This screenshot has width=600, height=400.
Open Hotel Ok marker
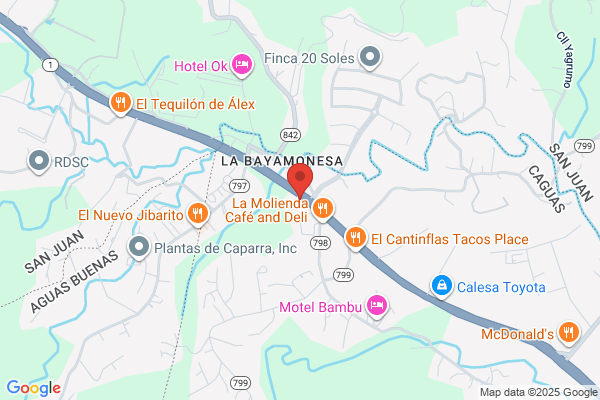[242, 65]
